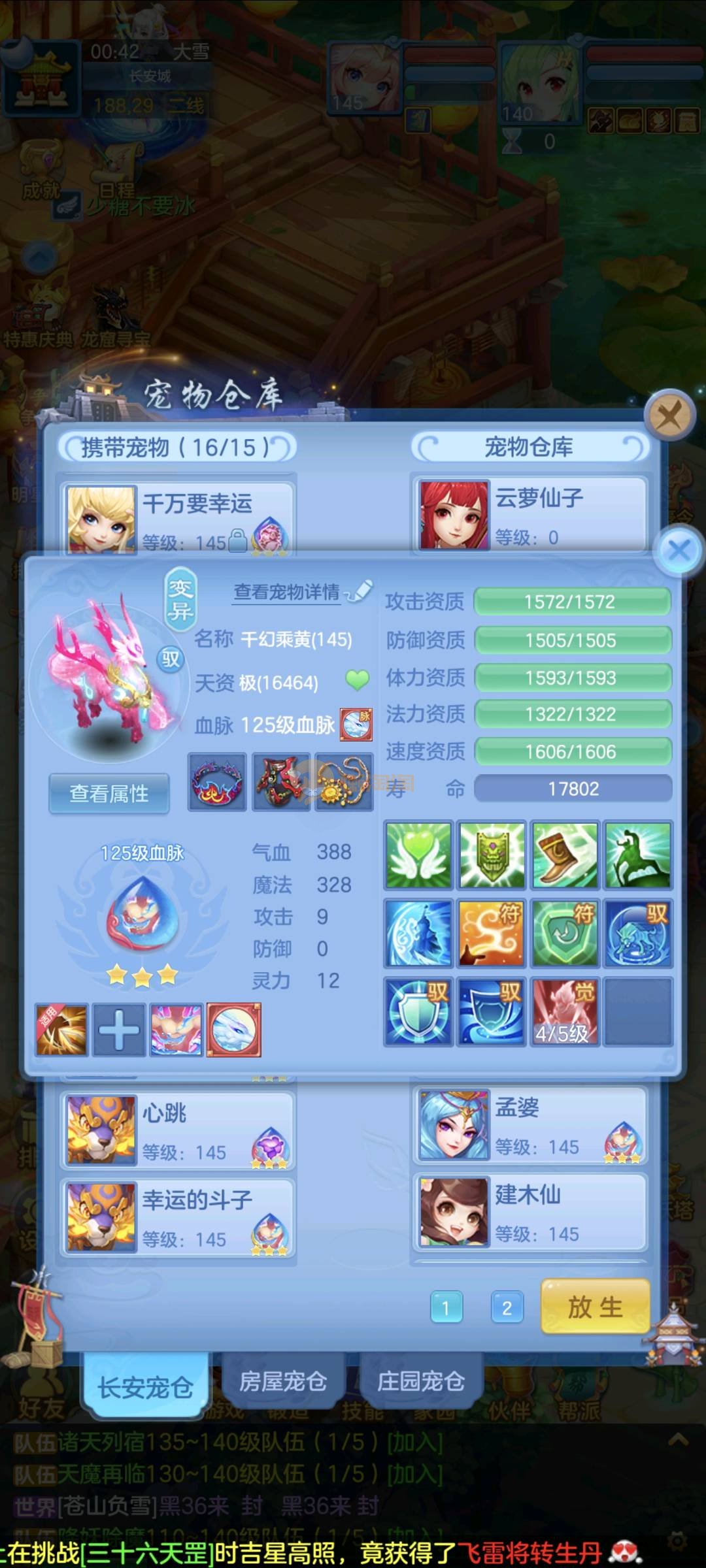This screenshot has width=706, height=1568.
Task: Close the 宠物仓库 window
Action: coord(669,415)
